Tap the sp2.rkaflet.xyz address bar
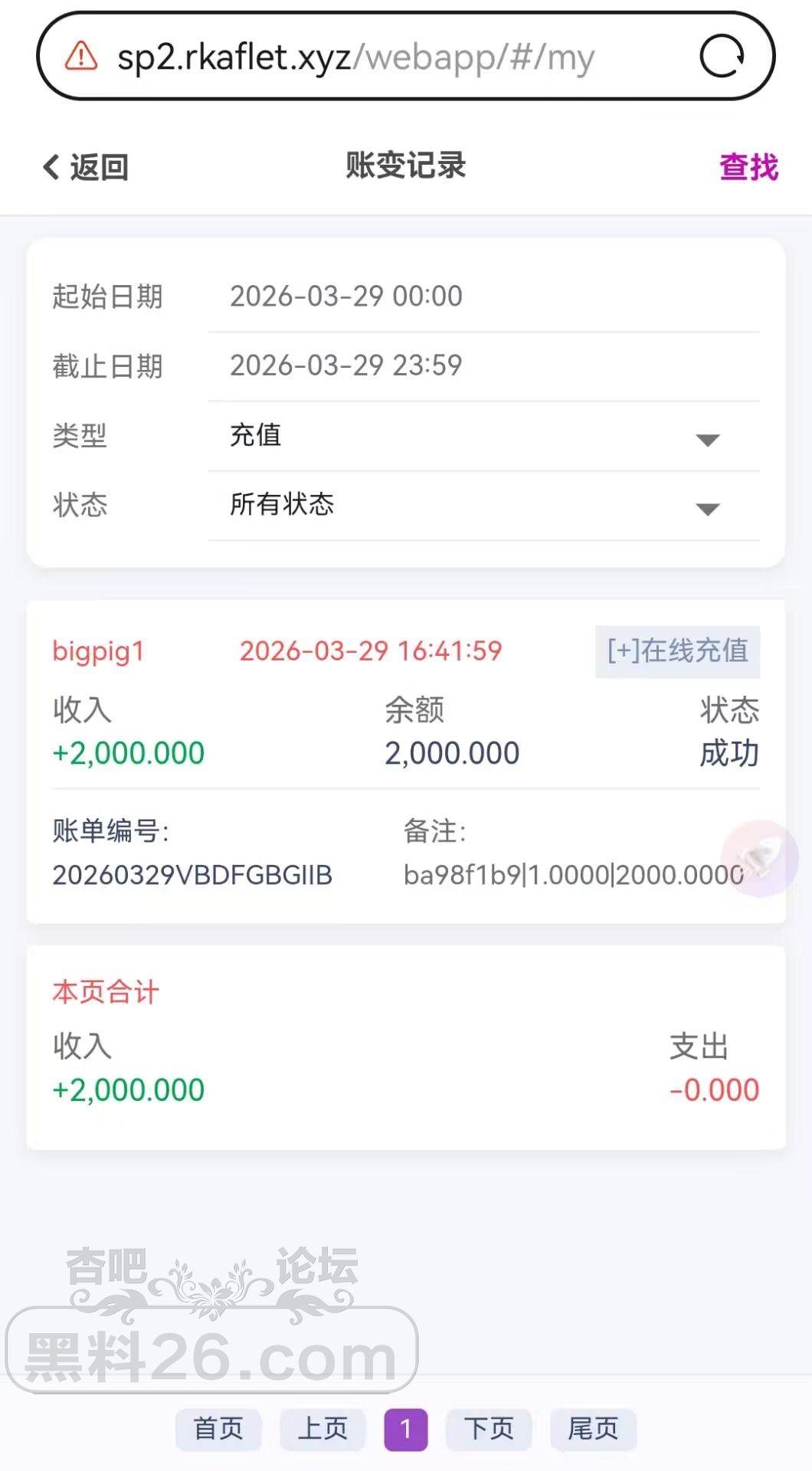Viewport: 812px width, 1471px height. pos(356,57)
